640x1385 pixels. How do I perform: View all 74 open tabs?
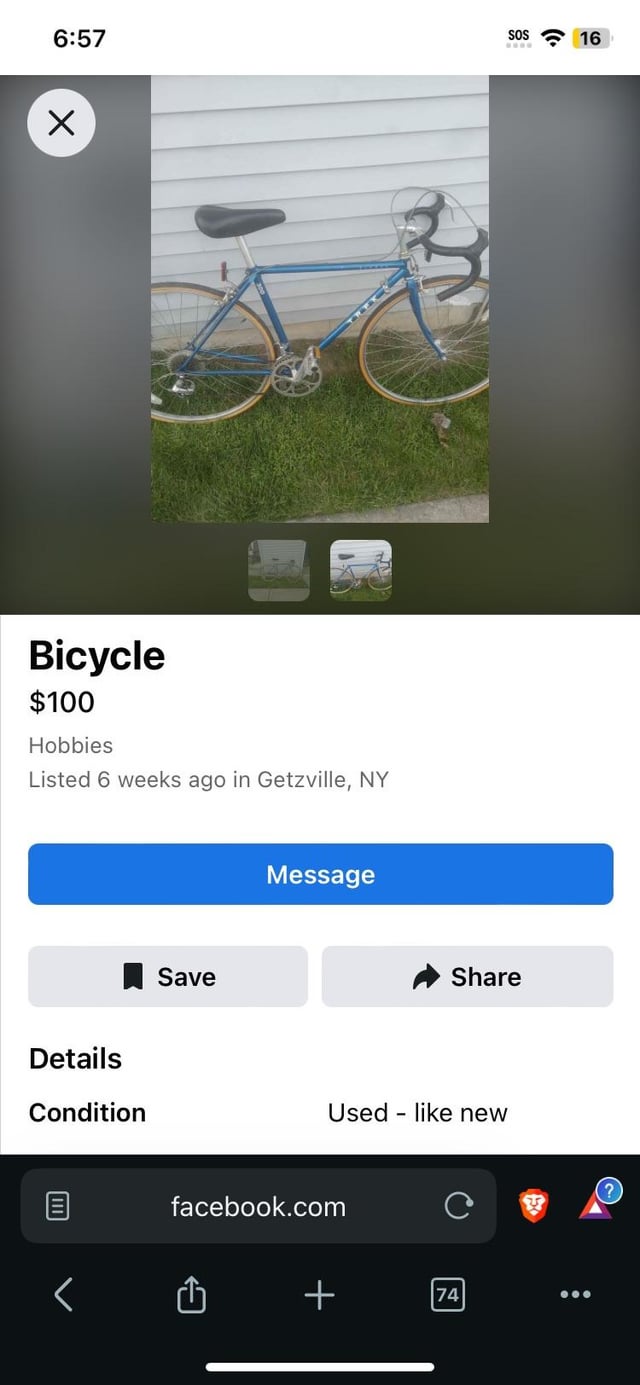click(x=447, y=1295)
